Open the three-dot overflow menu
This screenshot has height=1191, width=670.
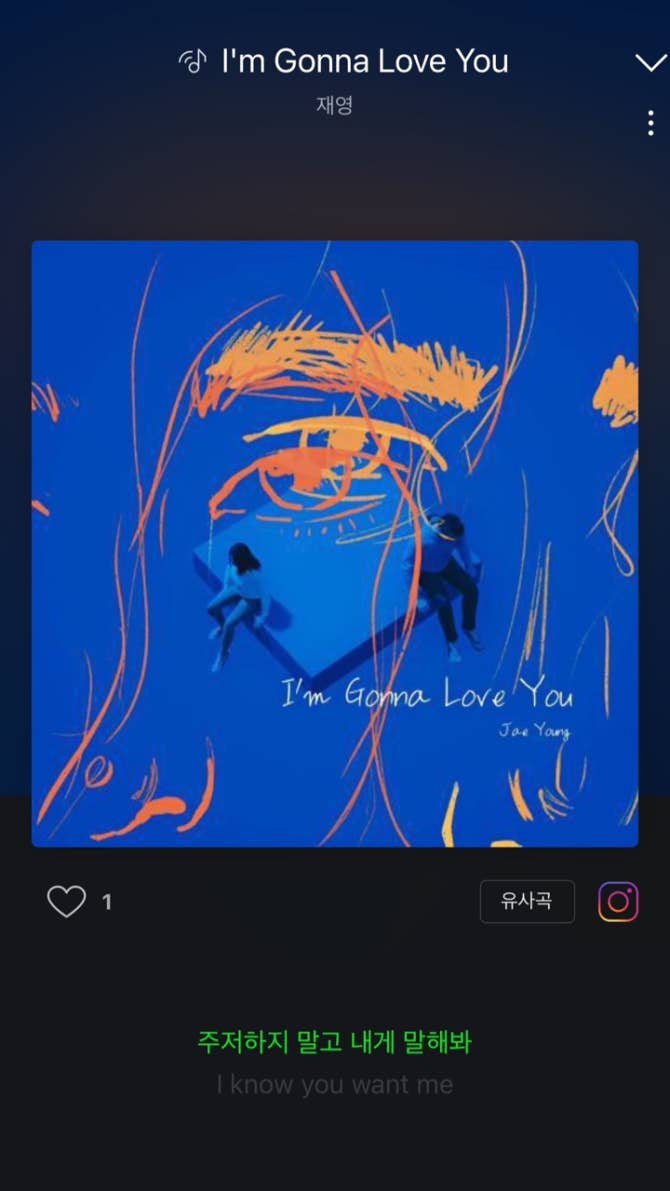coord(651,123)
